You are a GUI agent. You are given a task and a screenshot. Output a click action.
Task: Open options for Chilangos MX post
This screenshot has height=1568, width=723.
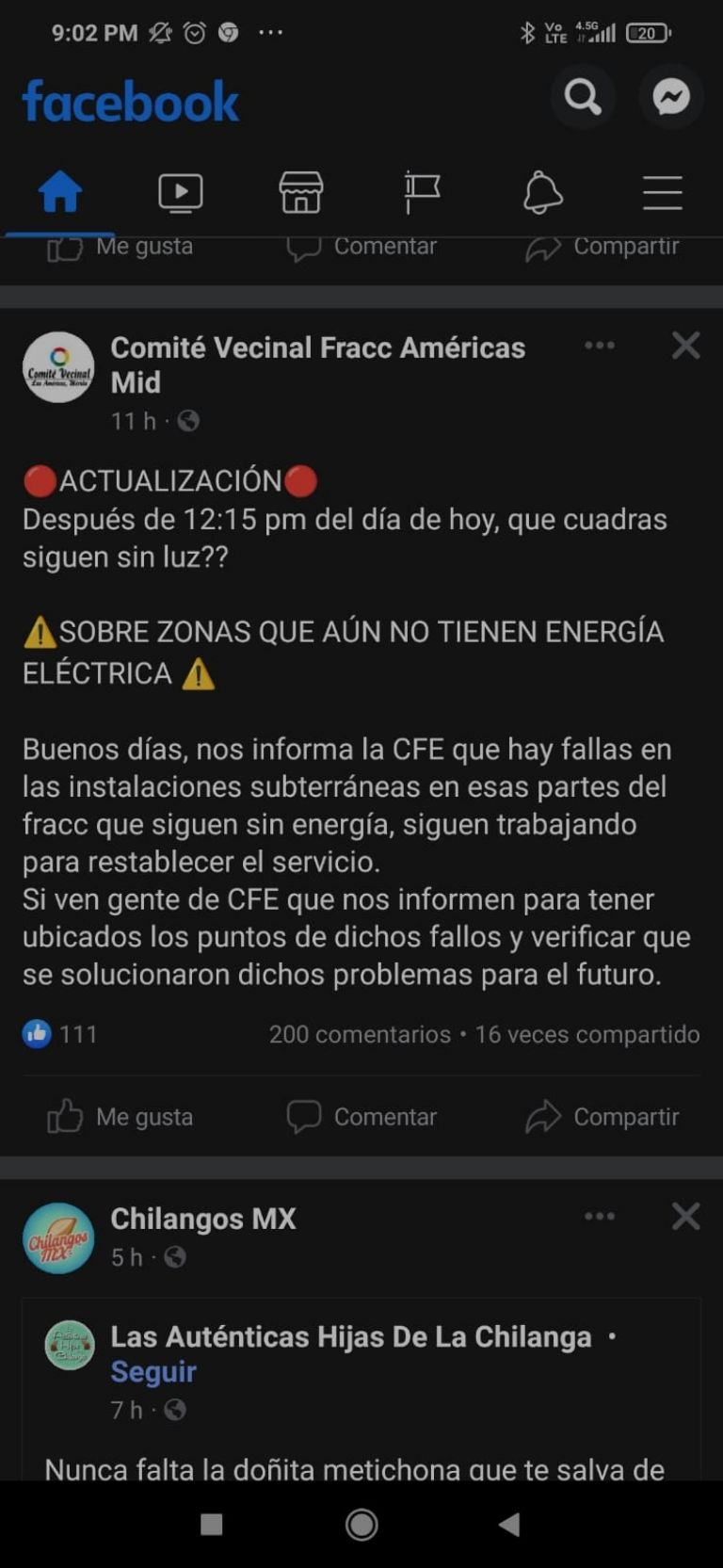tap(600, 1217)
